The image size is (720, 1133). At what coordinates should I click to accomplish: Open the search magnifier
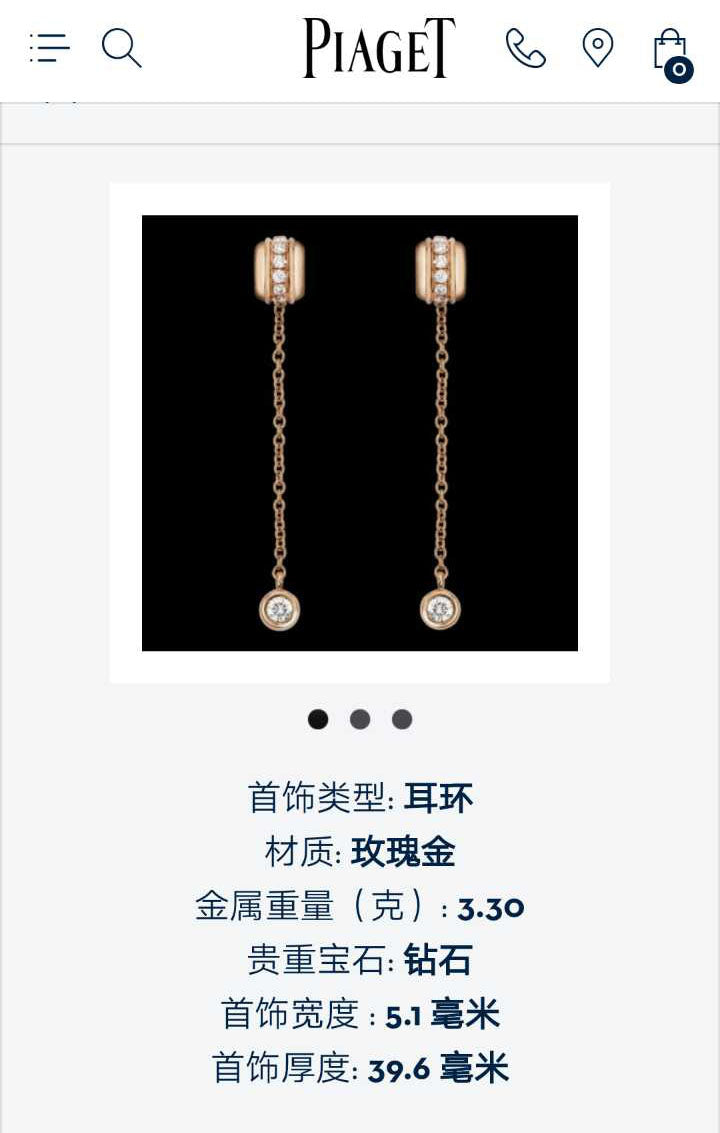pos(121,48)
